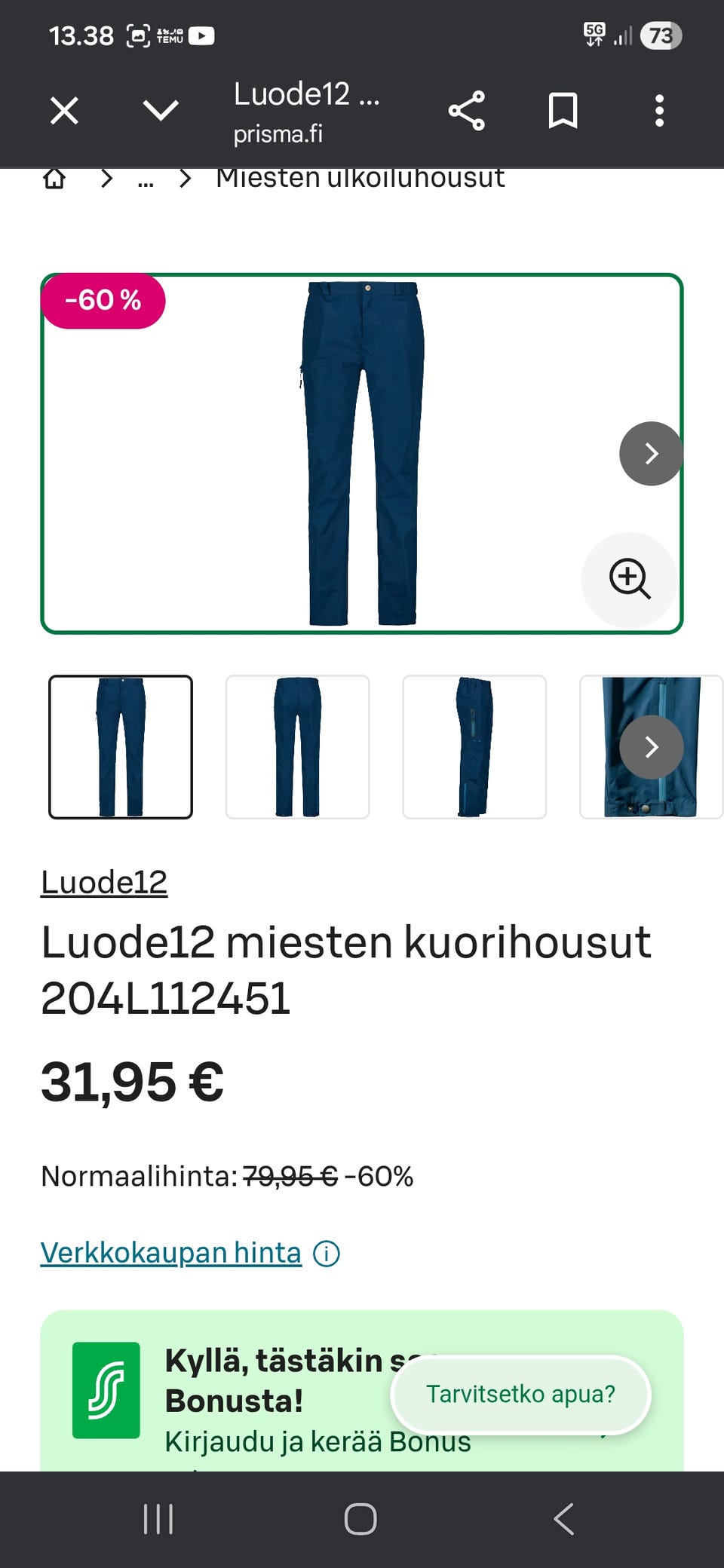
Task: Go to the home breadcrumb
Action: click(x=54, y=179)
